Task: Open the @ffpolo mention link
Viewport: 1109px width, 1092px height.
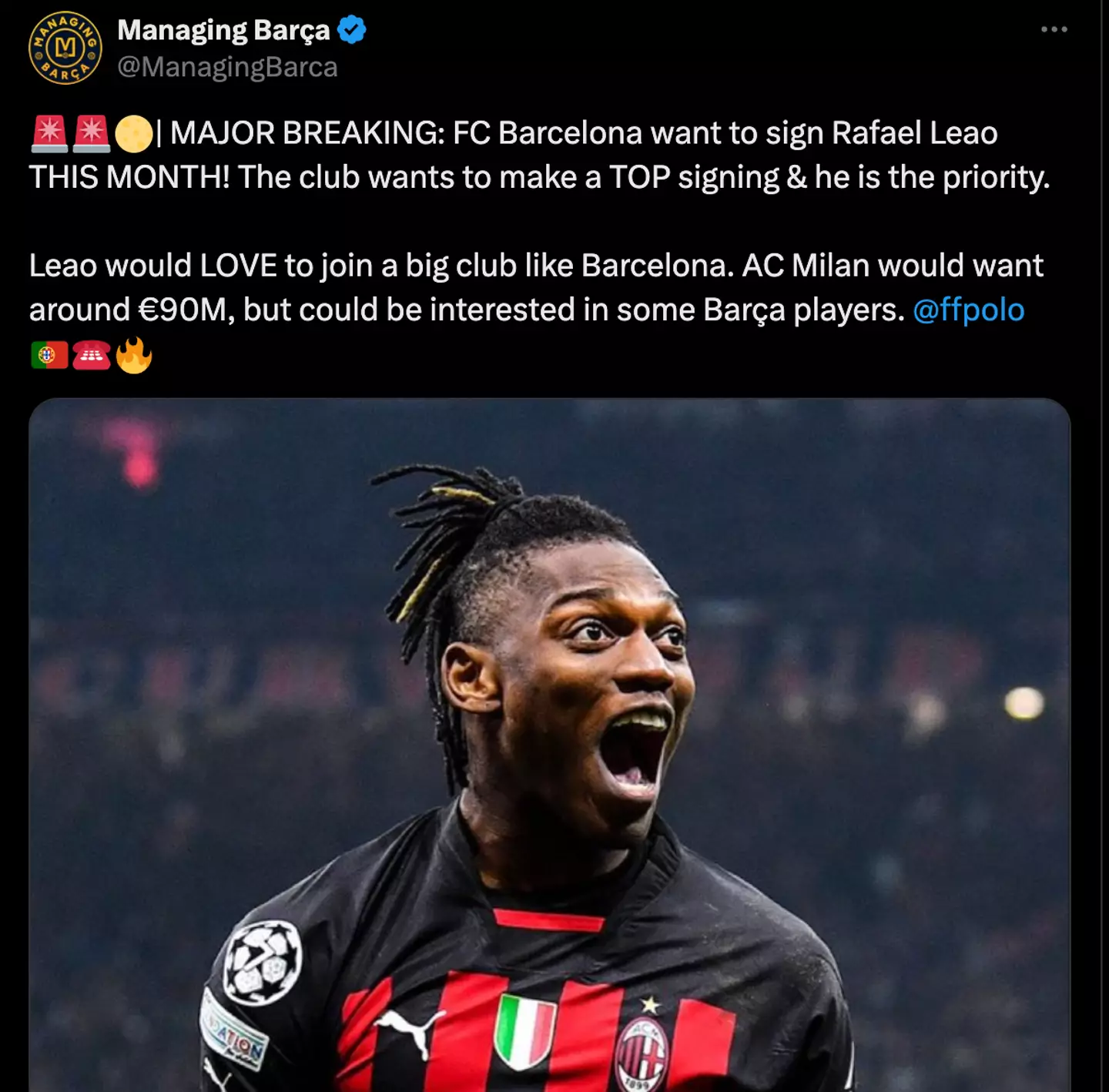Action: click(968, 310)
